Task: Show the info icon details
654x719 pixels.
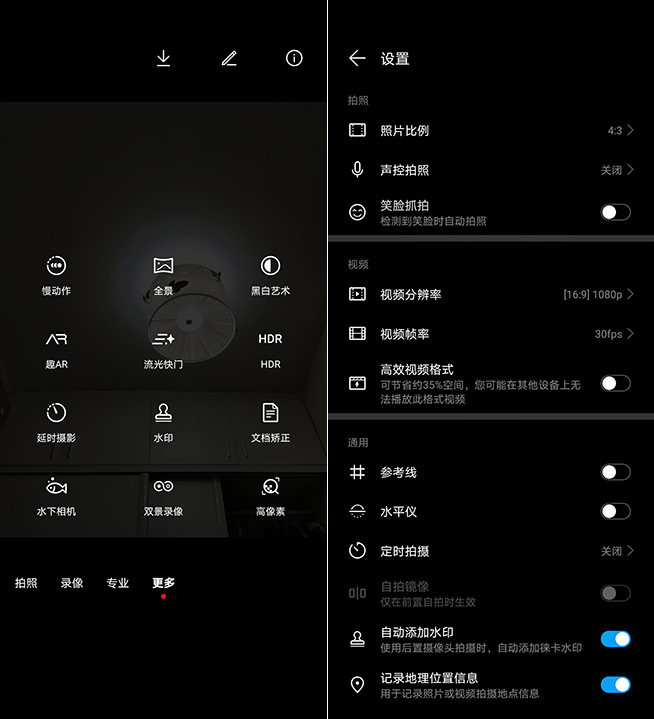Action: click(x=294, y=59)
